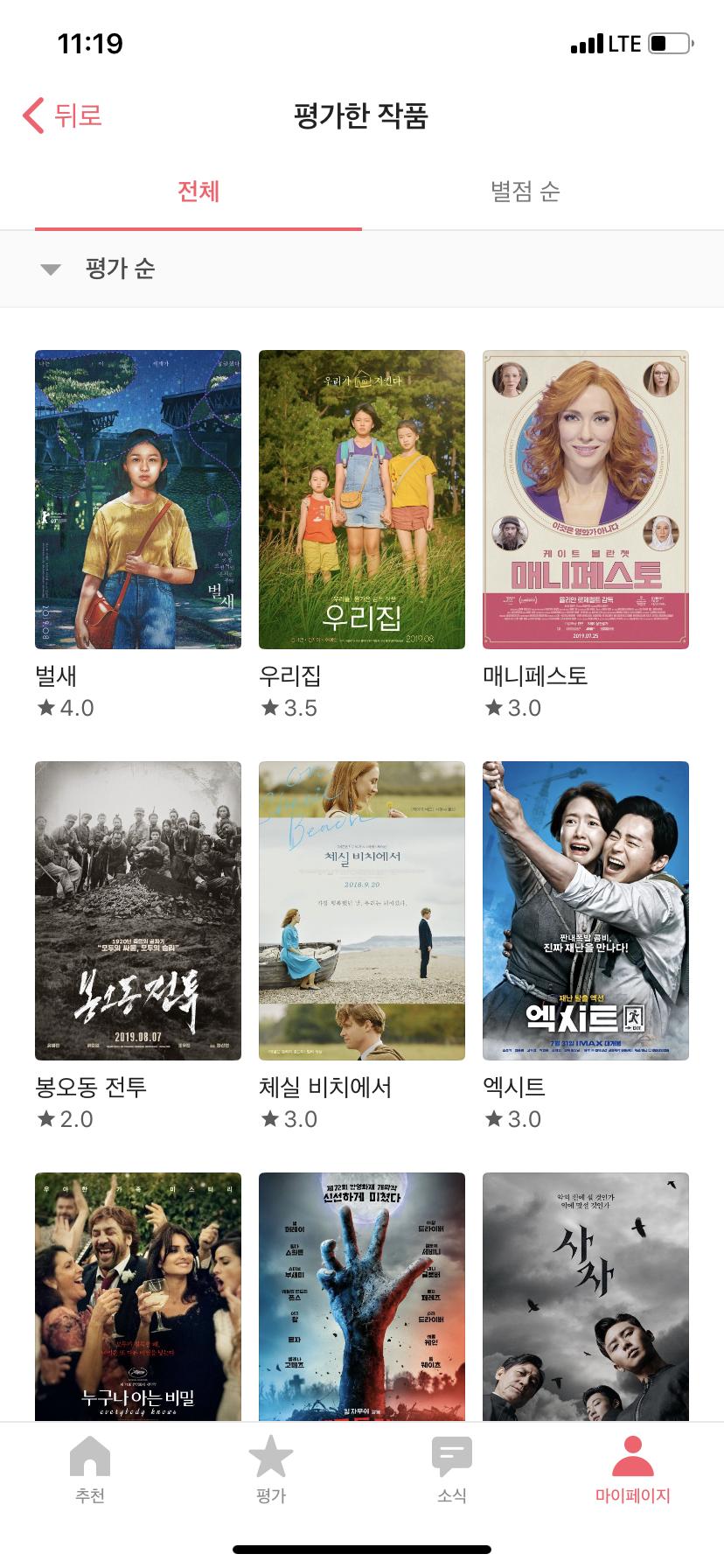Select the 매니페스토 movie

[586, 500]
